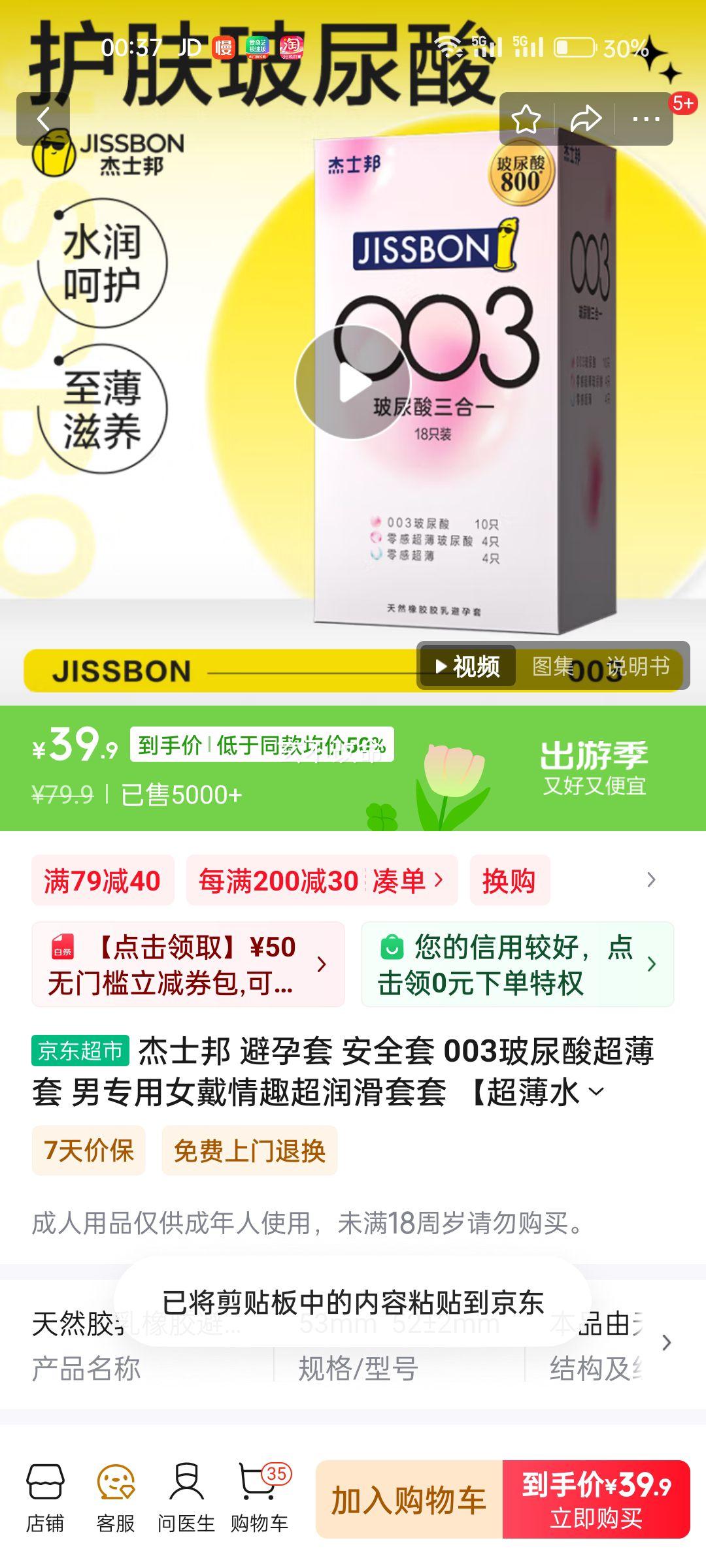Claim the ¥50 无门槛立减券包 coupon
This screenshot has height=1568, width=706.
pyautogui.click(x=188, y=964)
